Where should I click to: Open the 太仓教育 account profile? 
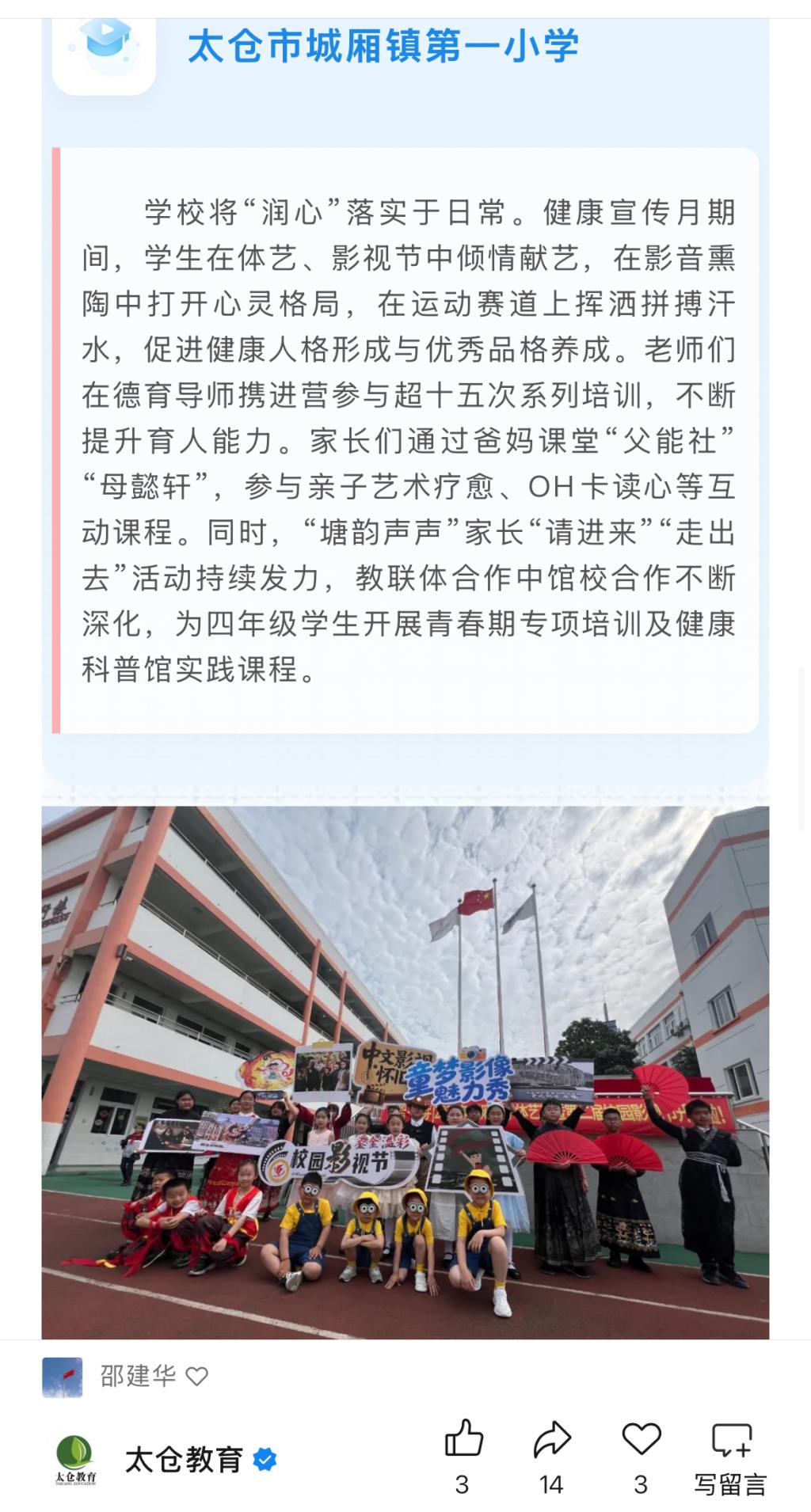184,1460
